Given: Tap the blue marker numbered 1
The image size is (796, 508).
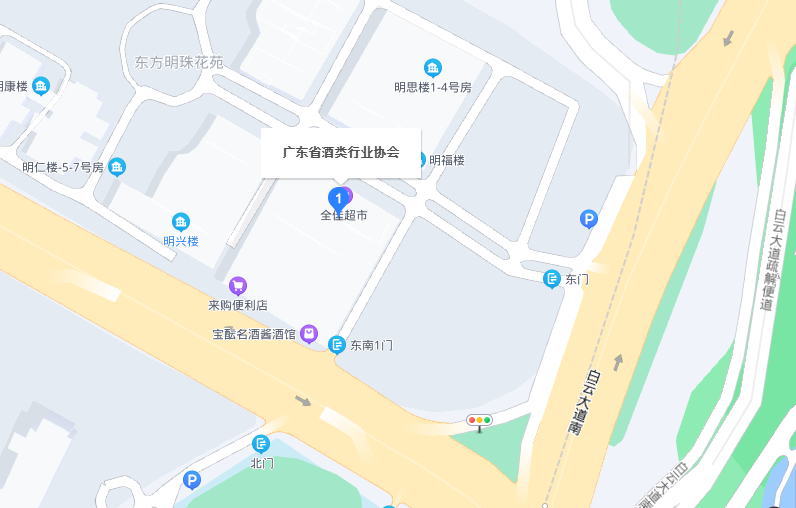Looking at the screenshot, I should click(338, 198).
